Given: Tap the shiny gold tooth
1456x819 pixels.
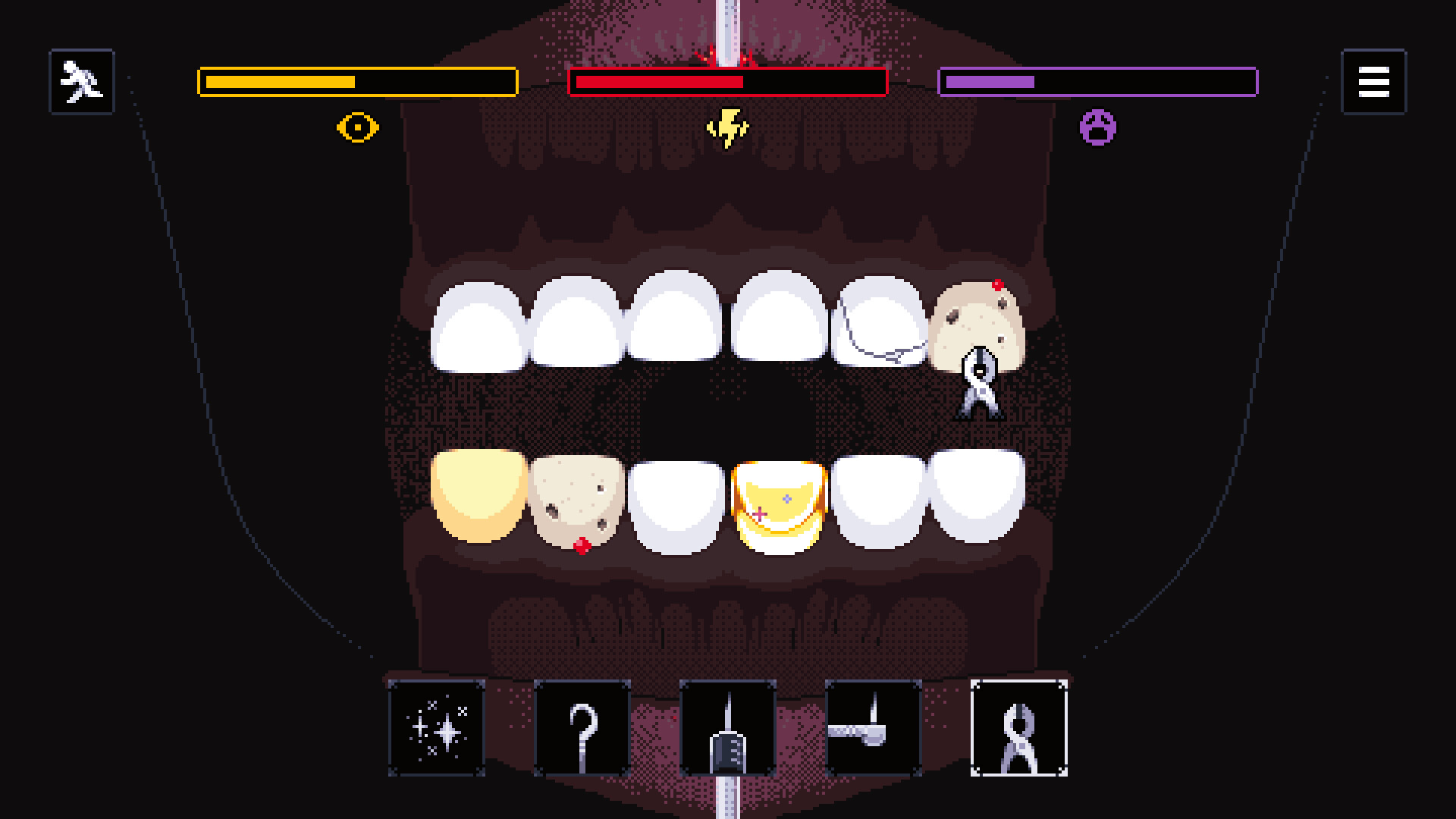Looking at the screenshot, I should coord(780,507).
